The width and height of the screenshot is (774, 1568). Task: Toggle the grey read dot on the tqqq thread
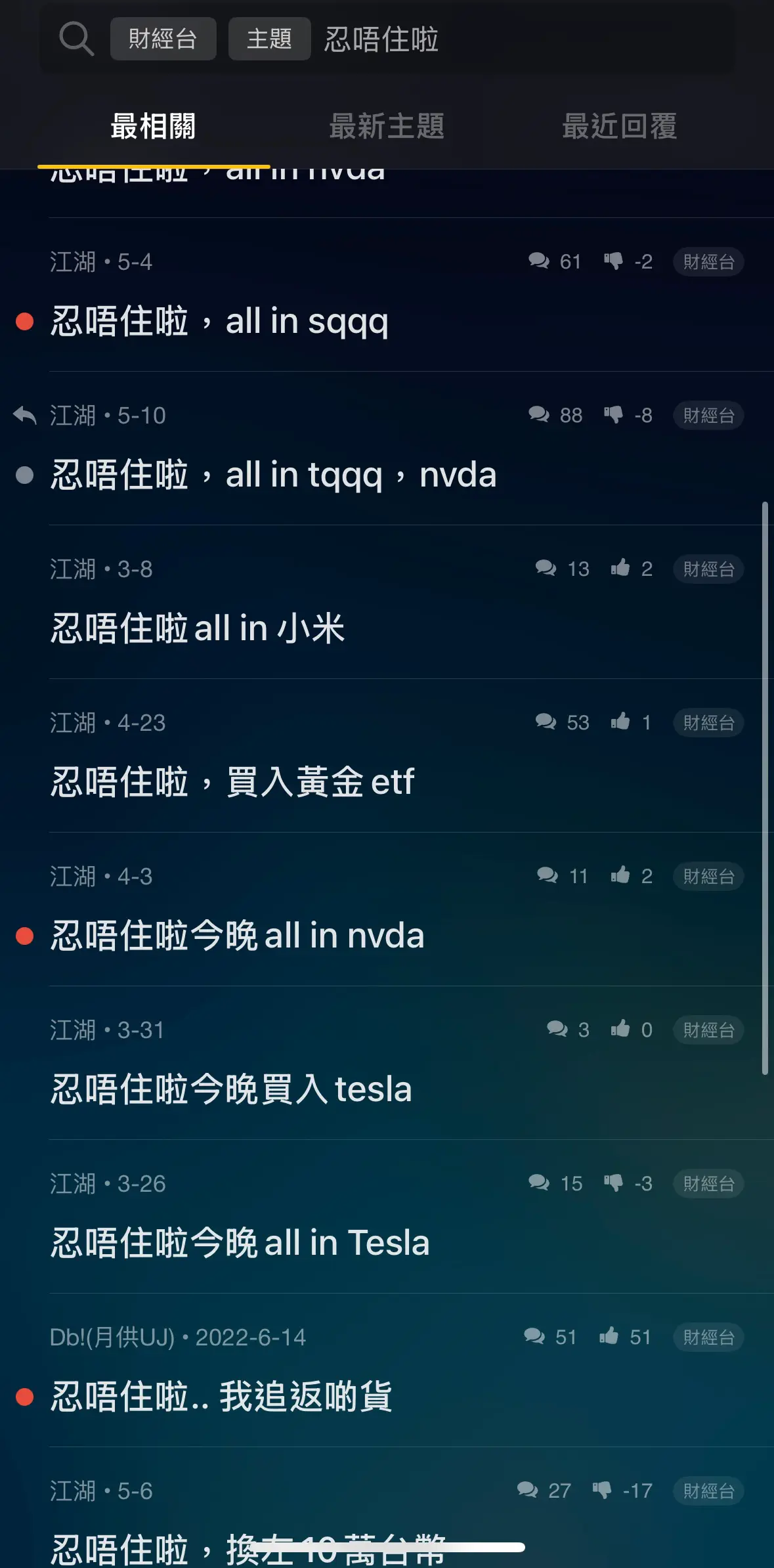tap(26, 475)
